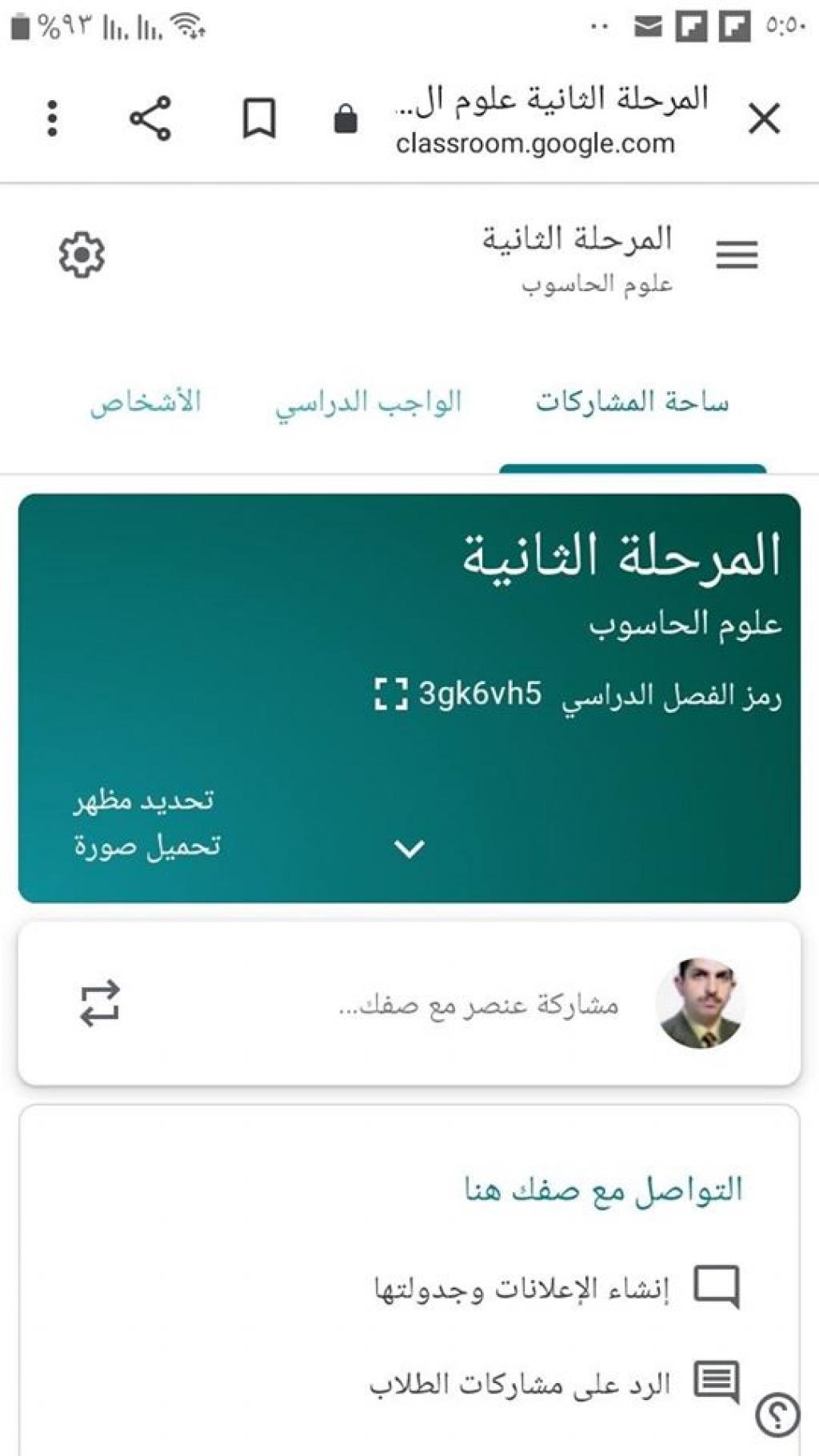Screen dimensions: 819x1456
Task: Open the help question mark button
Action: (777, 1415)
